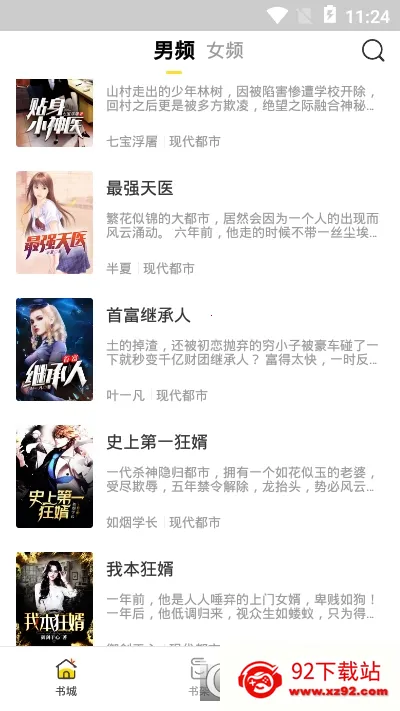Select the 男频 tab
The image size is (400, 711).
[174, 50]
